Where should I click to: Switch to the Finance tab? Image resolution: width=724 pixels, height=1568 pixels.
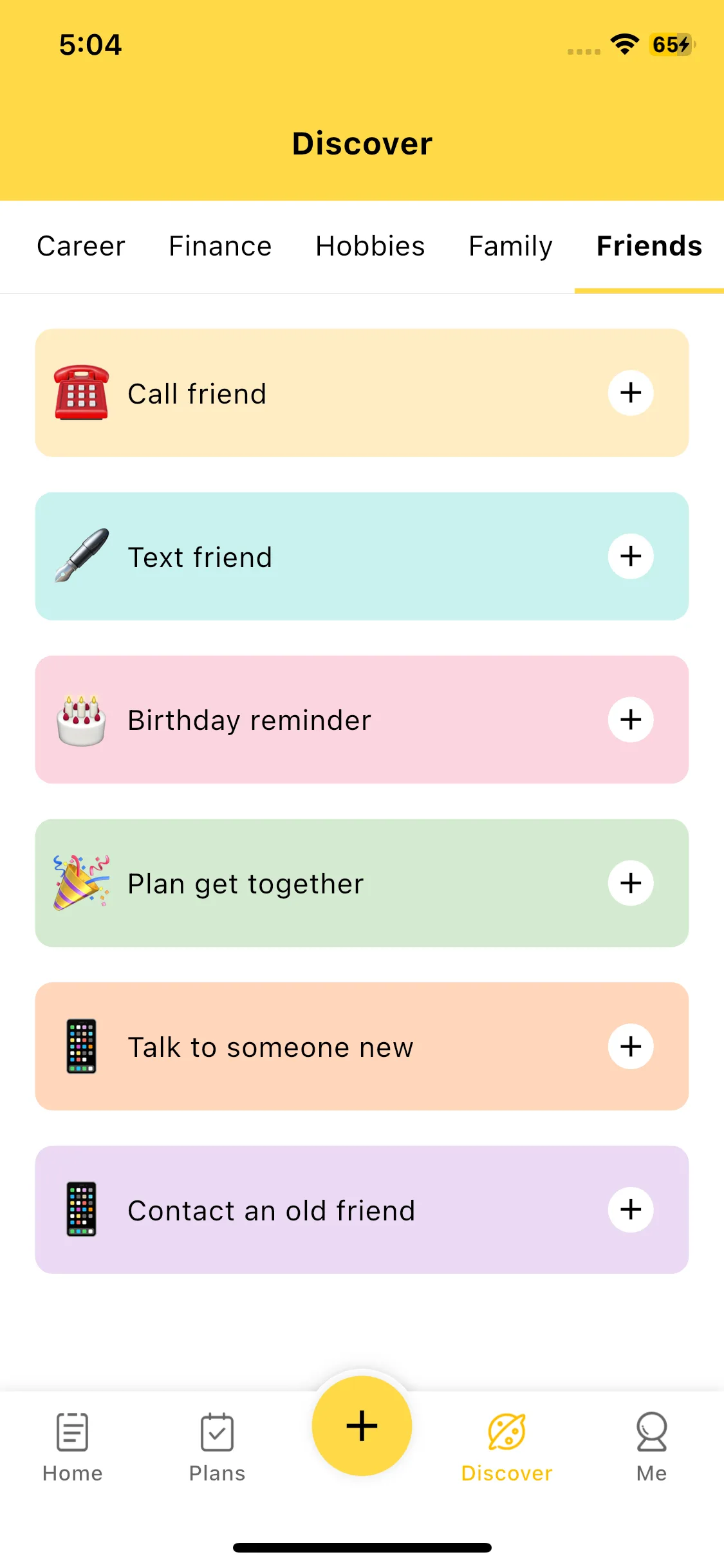tap(220, 247)
